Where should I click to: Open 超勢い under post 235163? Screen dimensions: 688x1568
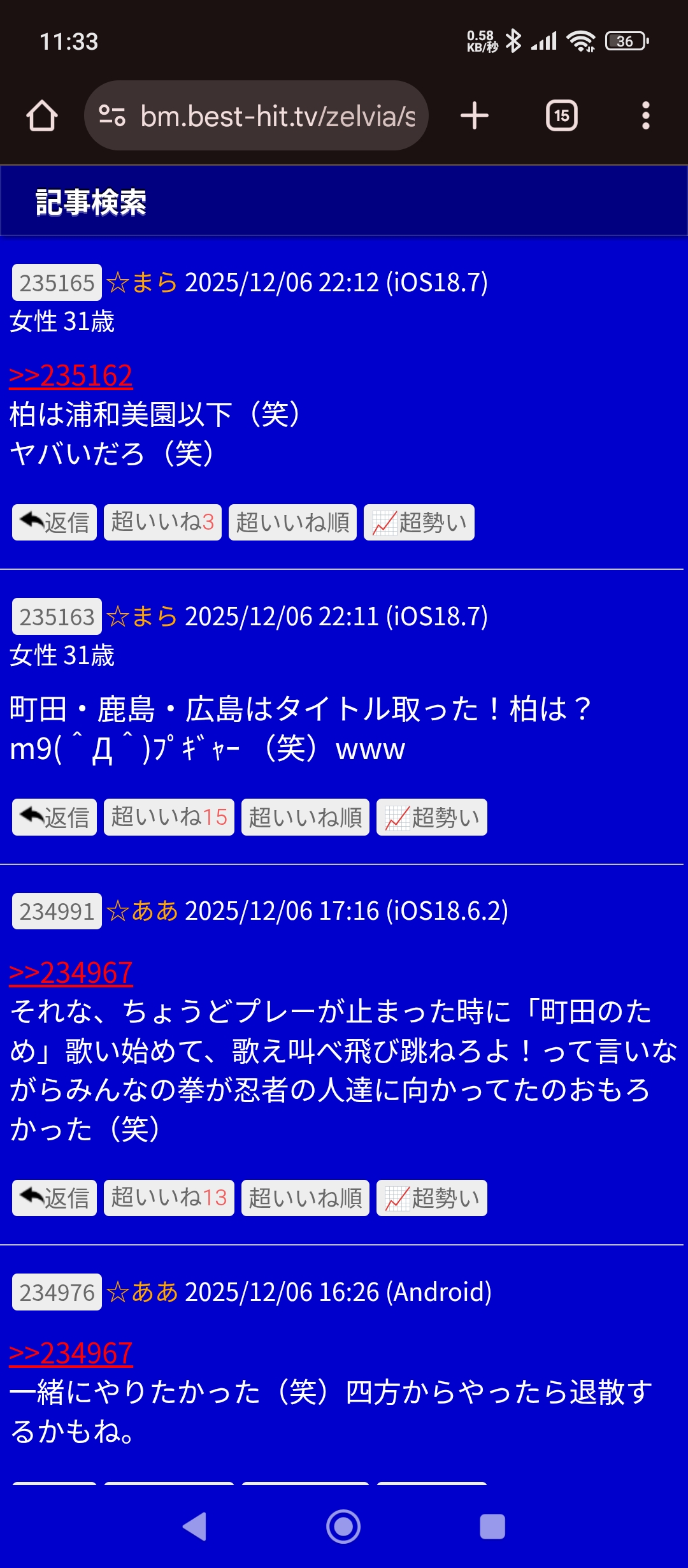tap(432, 817)
